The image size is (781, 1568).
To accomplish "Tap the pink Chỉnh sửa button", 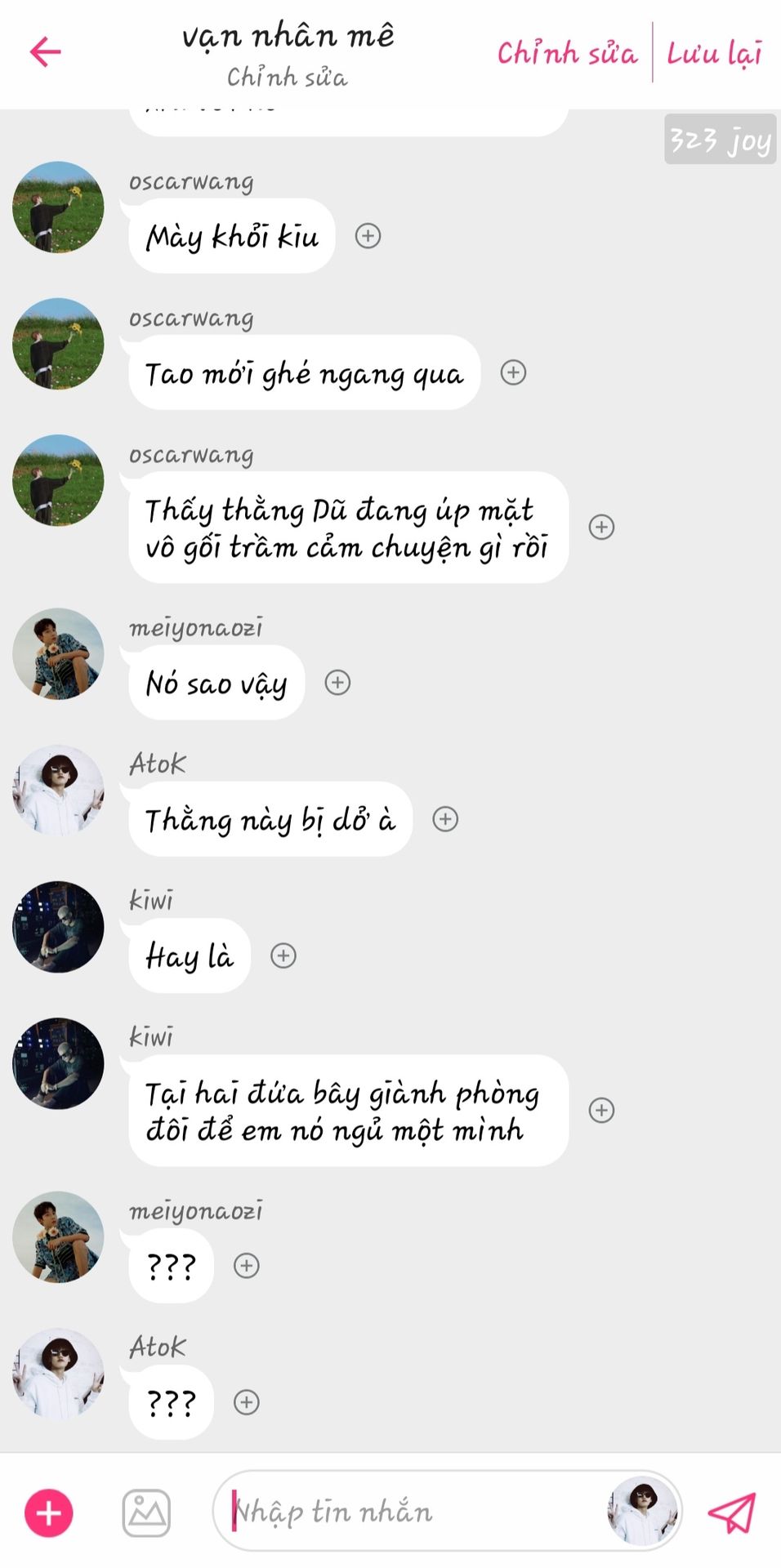I will (x=567, y=54).
